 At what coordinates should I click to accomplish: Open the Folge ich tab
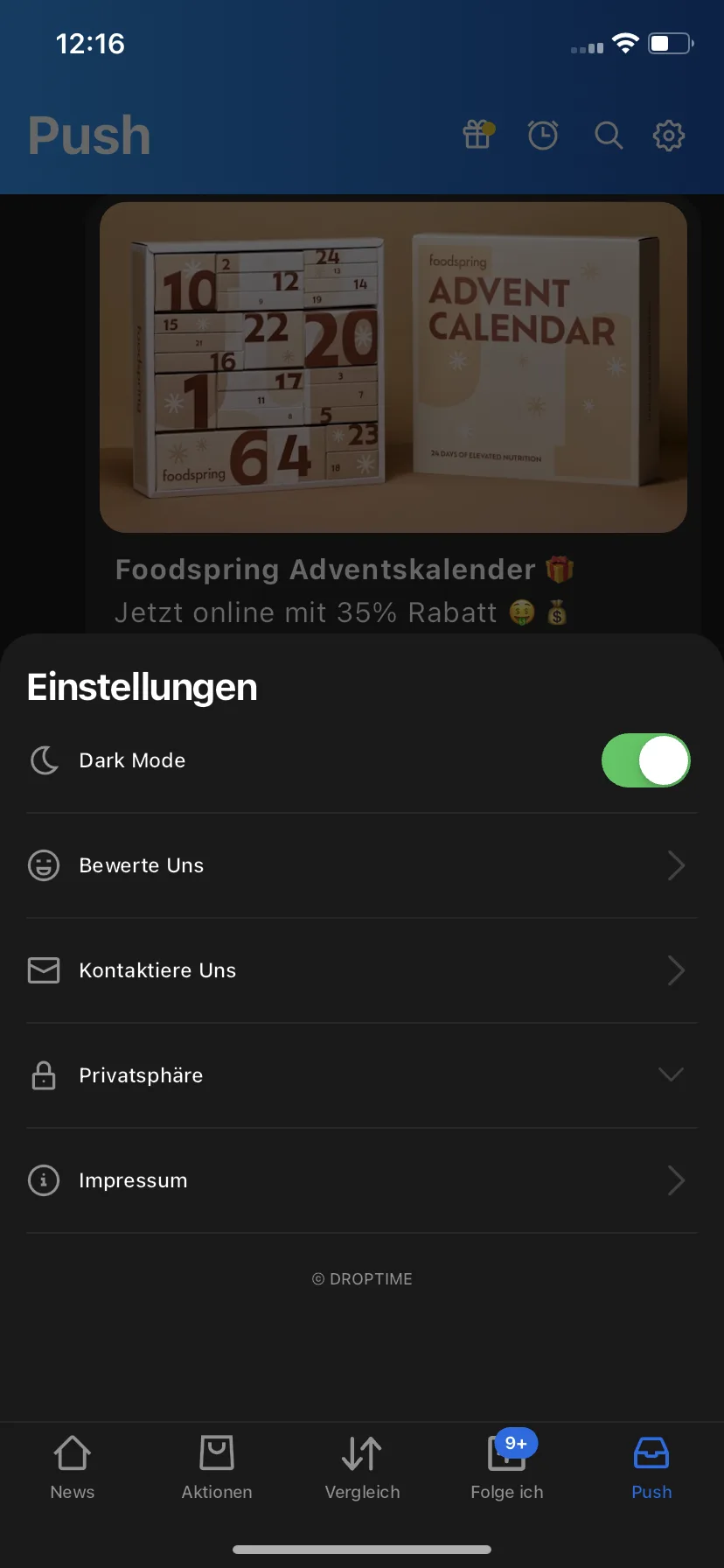(x=507, y=1467)
